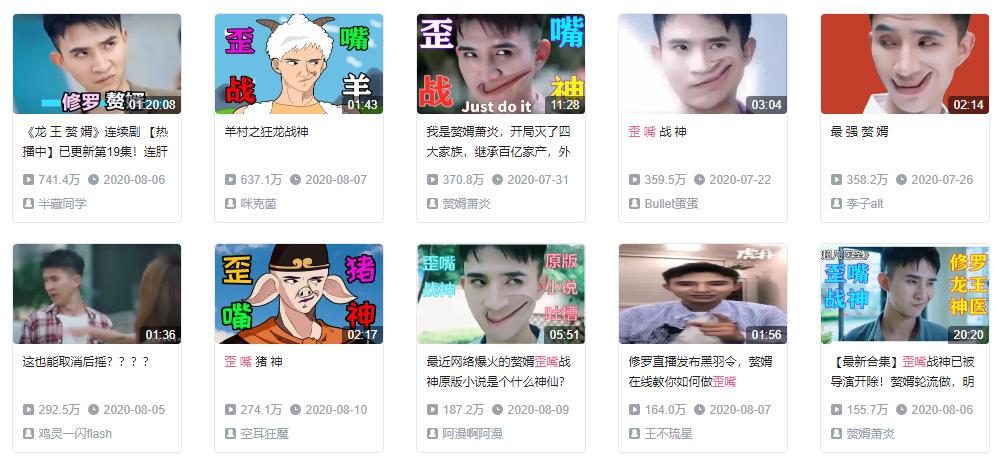
Task: Go to uploader 鸡灵一闪flash's page
Action: tap(74, 434)
